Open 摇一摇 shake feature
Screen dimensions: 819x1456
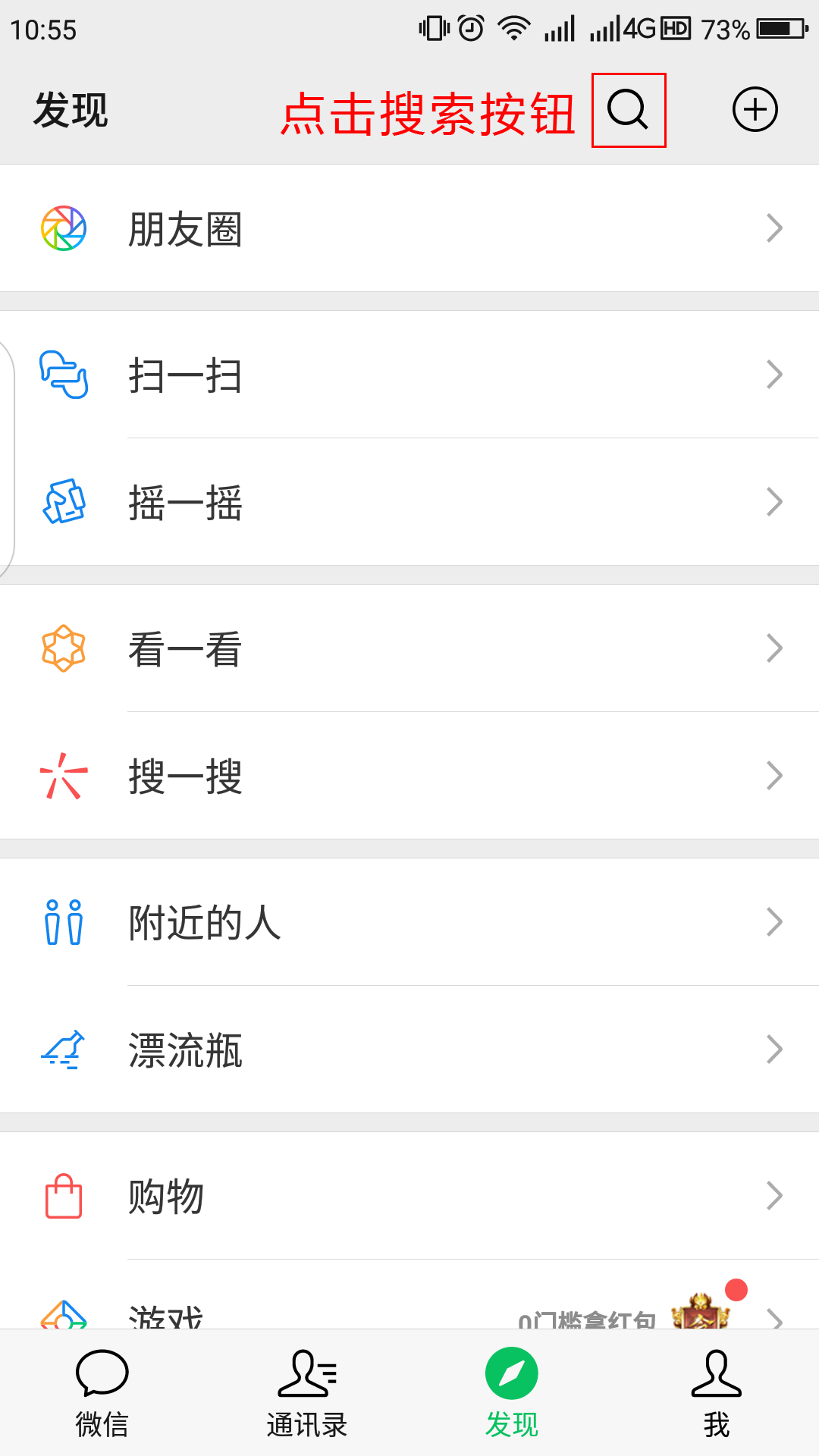pyautogui.click(x=409, y=502)
